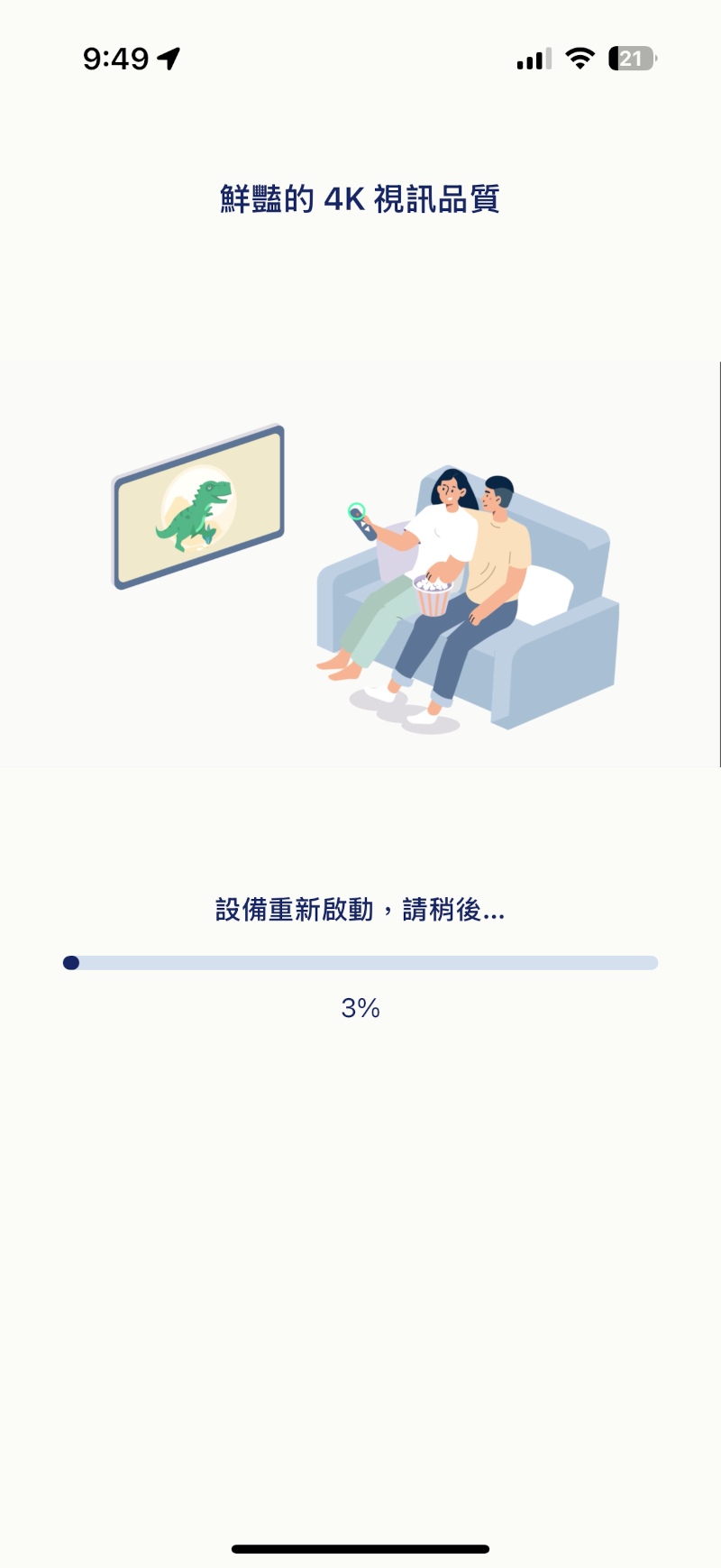
Task: Tap the middle of the progress bar track
Action: click(x=360, y=962)
